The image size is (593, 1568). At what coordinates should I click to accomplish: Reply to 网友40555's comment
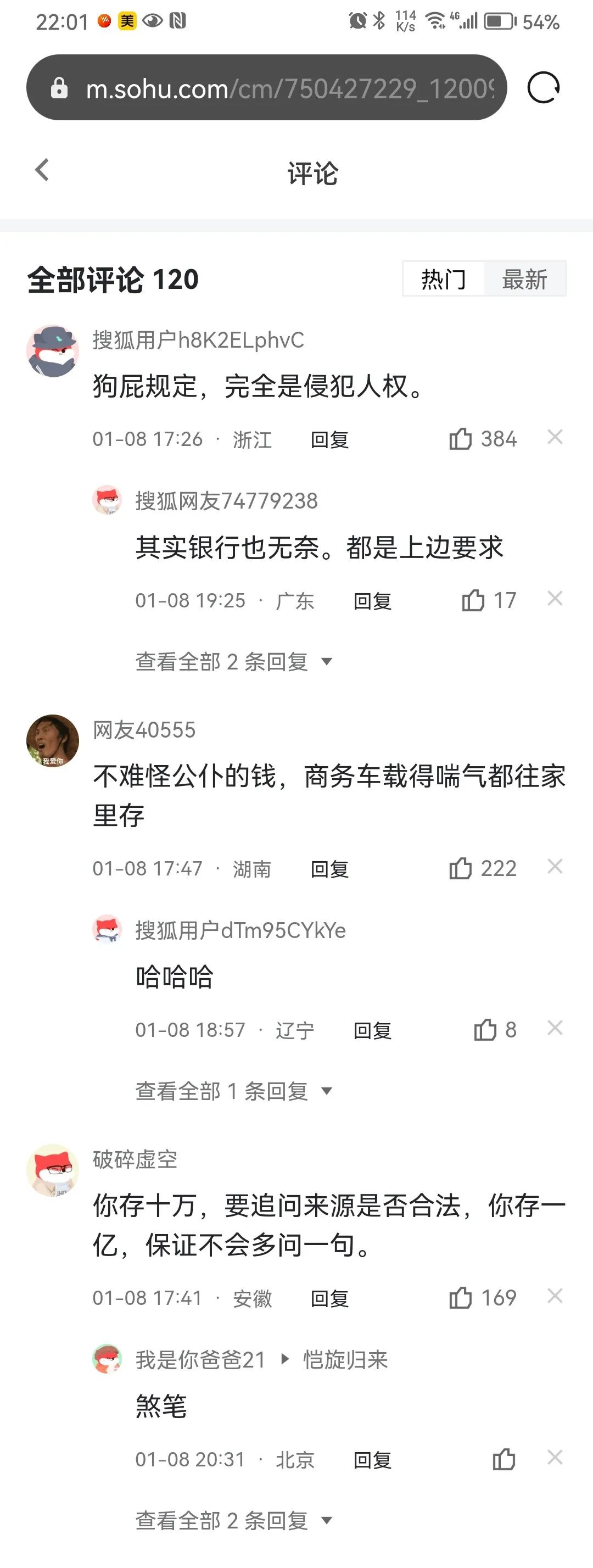329,869
